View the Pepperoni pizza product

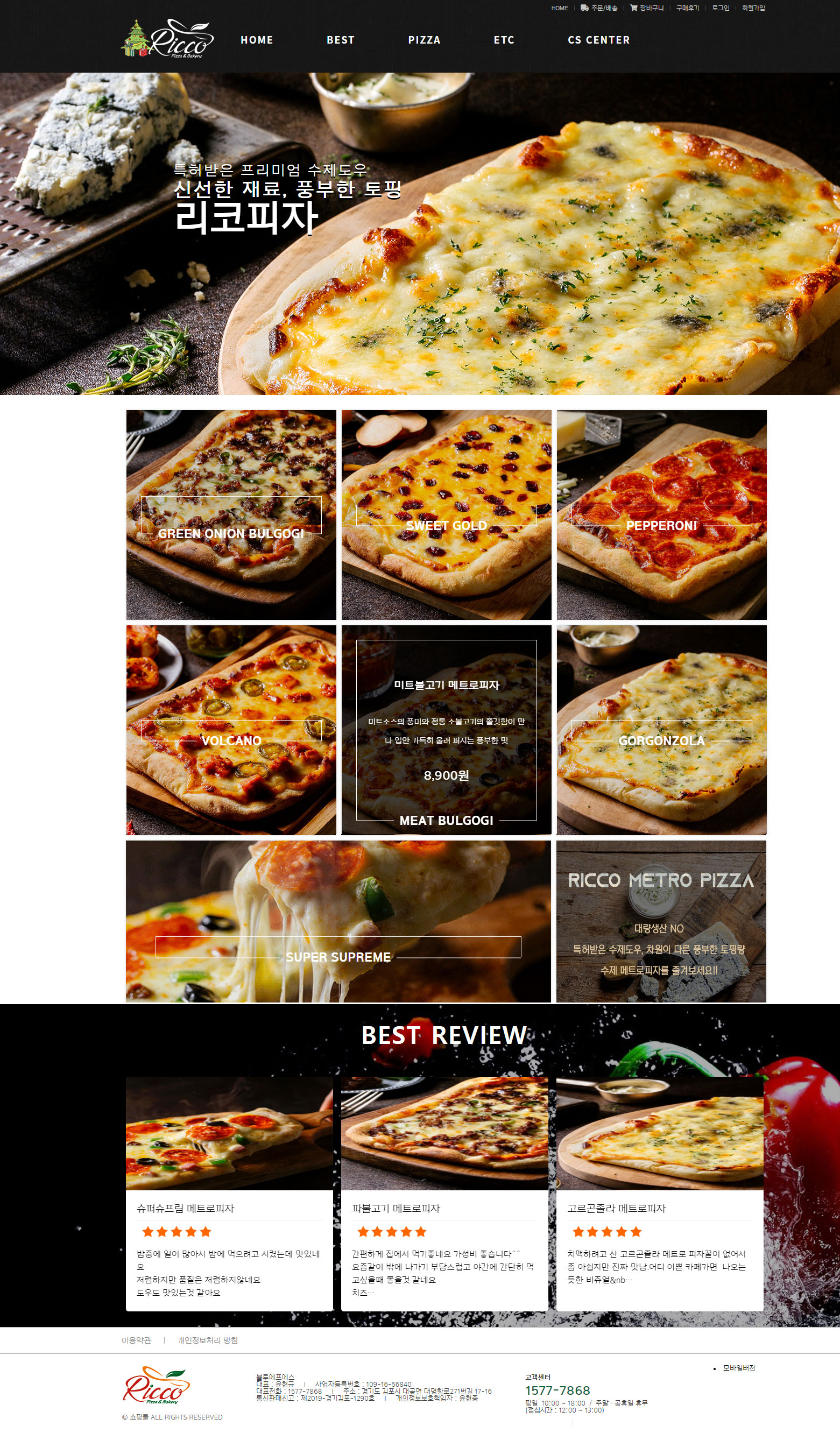point(661,514)
